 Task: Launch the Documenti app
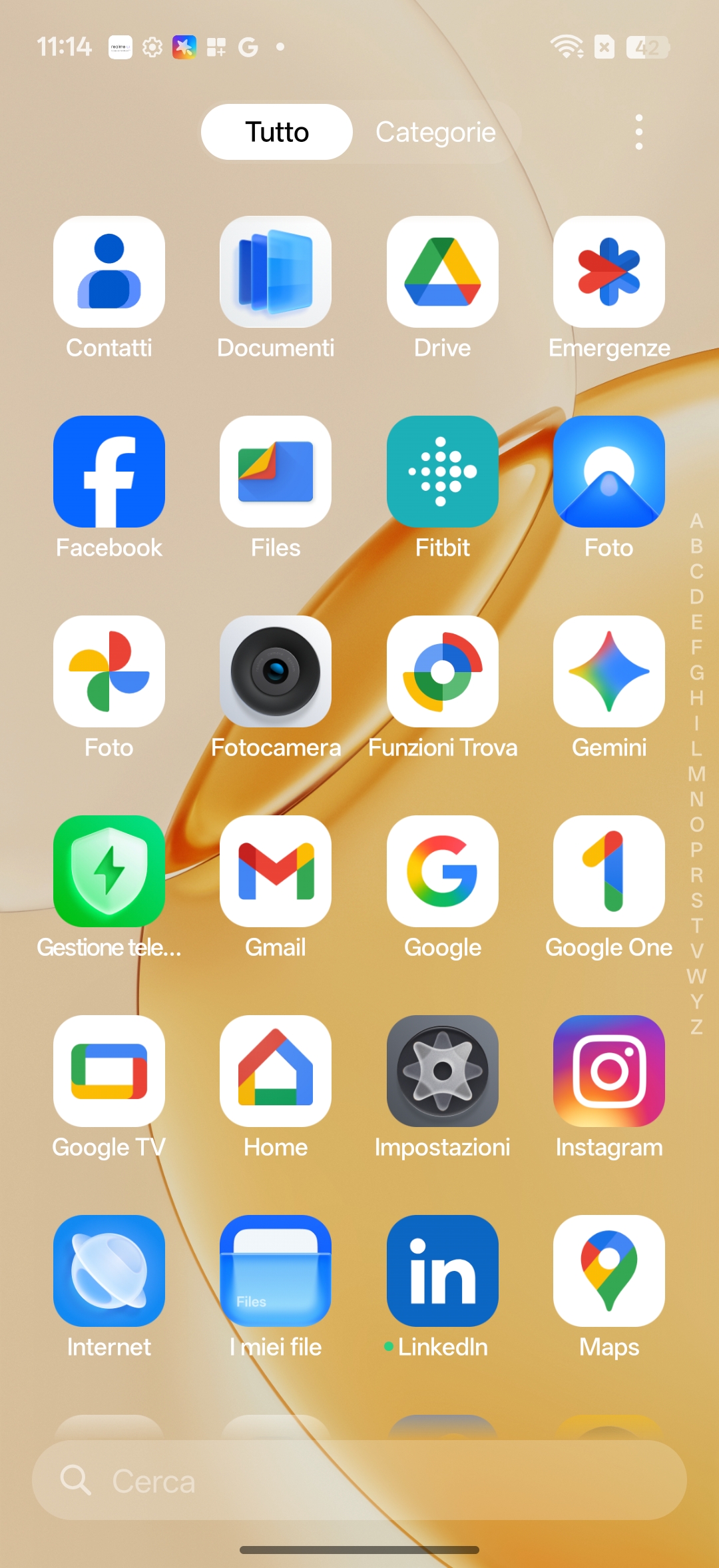click(x=276, y=272)
